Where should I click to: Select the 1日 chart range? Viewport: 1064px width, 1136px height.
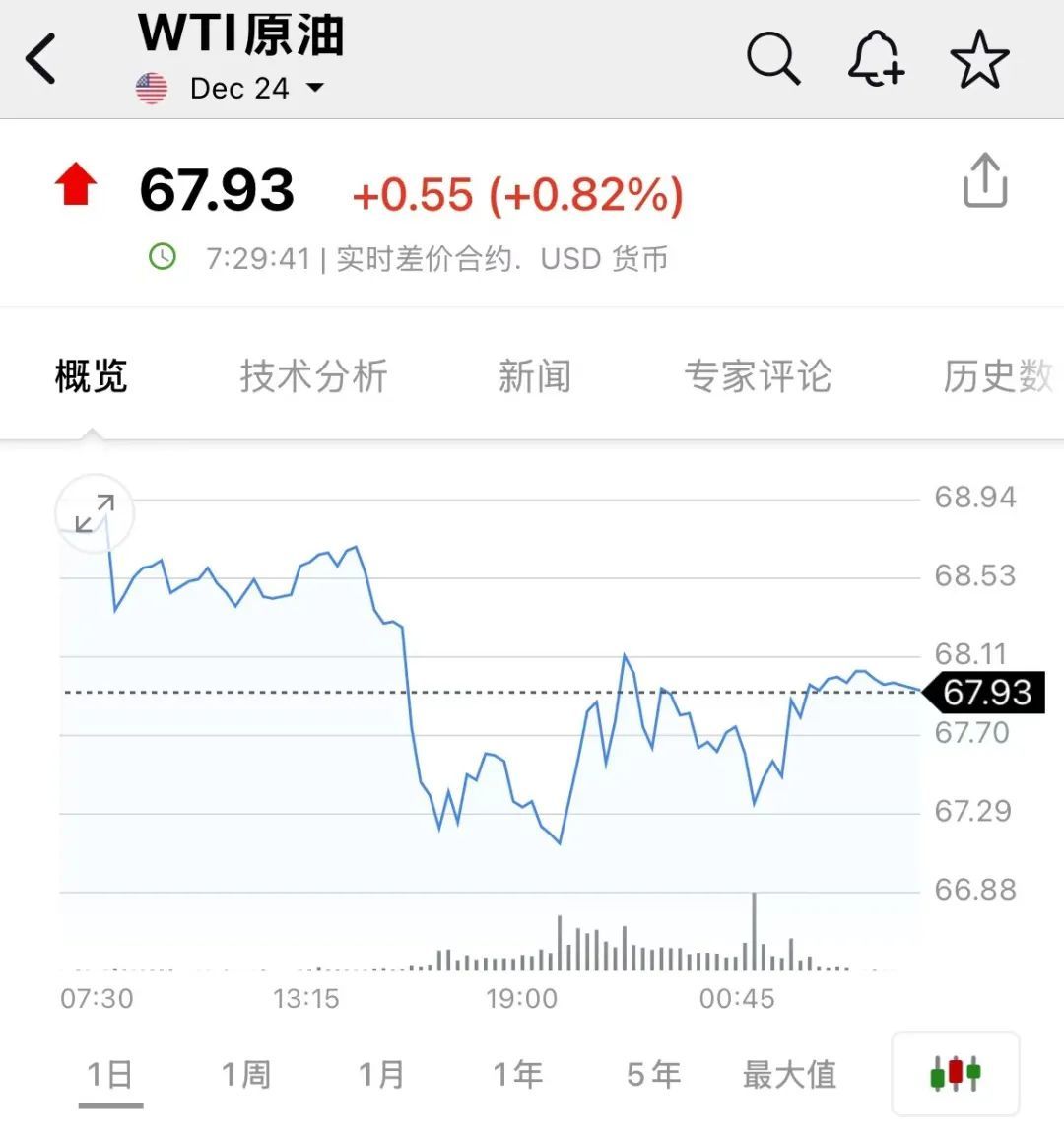[109, 1074]
